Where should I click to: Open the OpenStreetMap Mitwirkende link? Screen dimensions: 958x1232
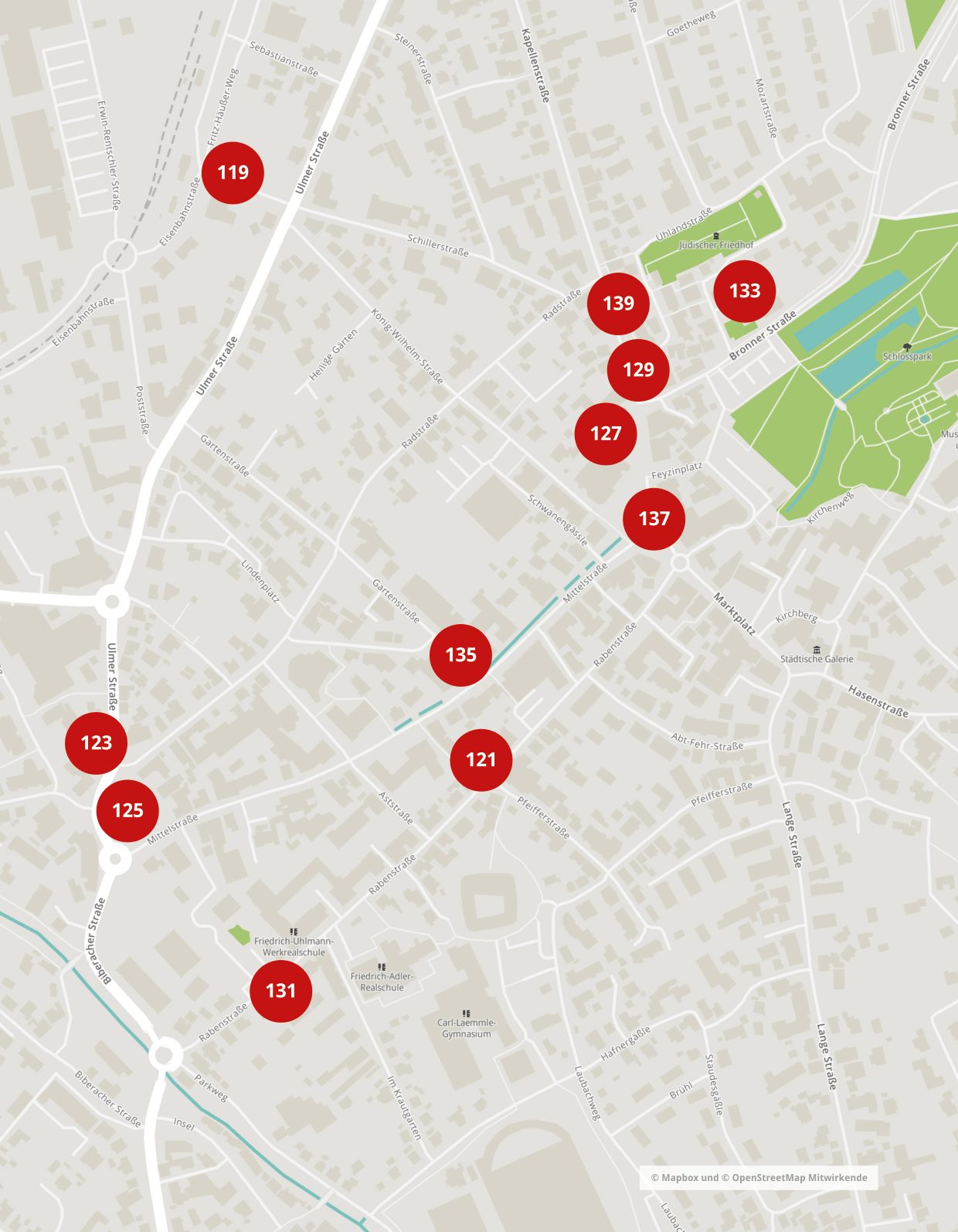coord(800,1178)
